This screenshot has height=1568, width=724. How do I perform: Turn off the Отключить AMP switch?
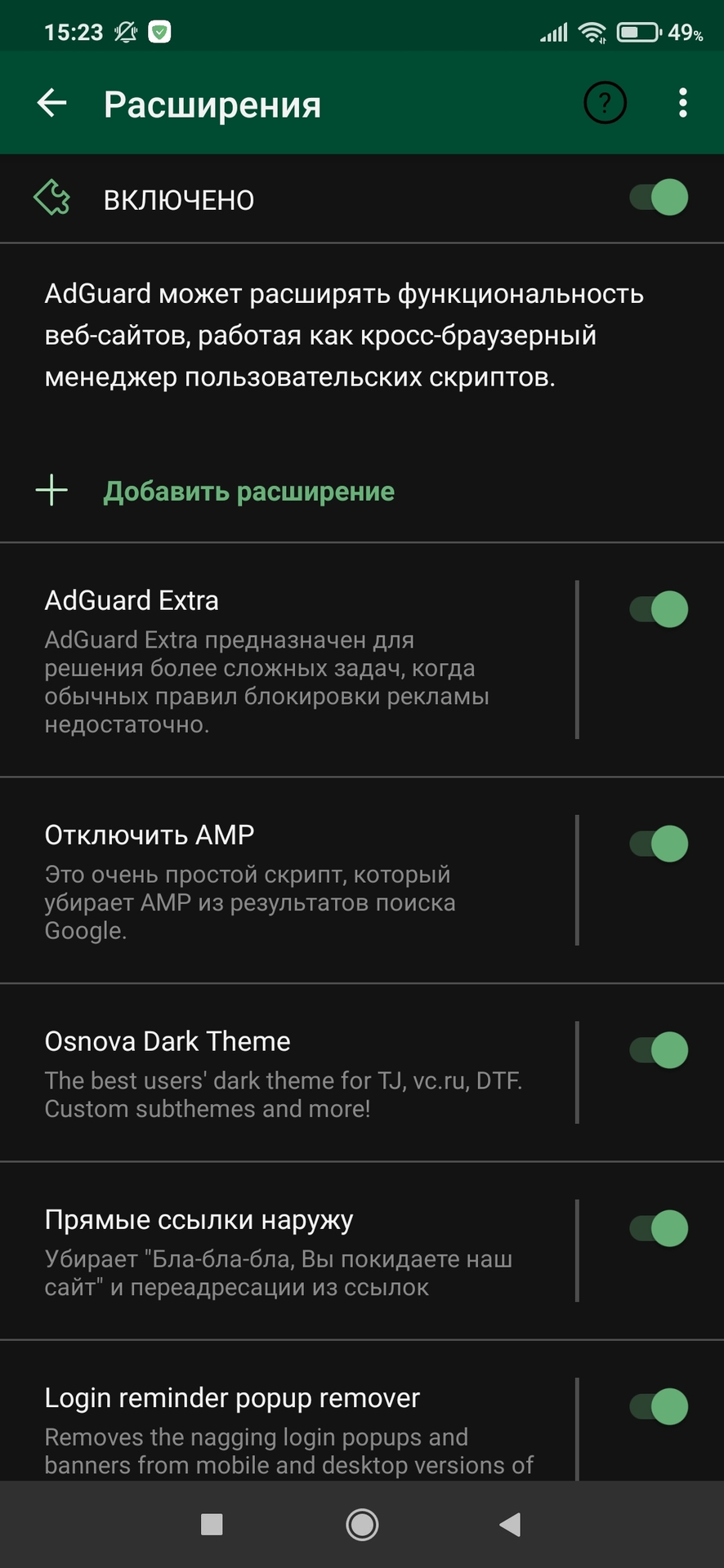point(659,844)
